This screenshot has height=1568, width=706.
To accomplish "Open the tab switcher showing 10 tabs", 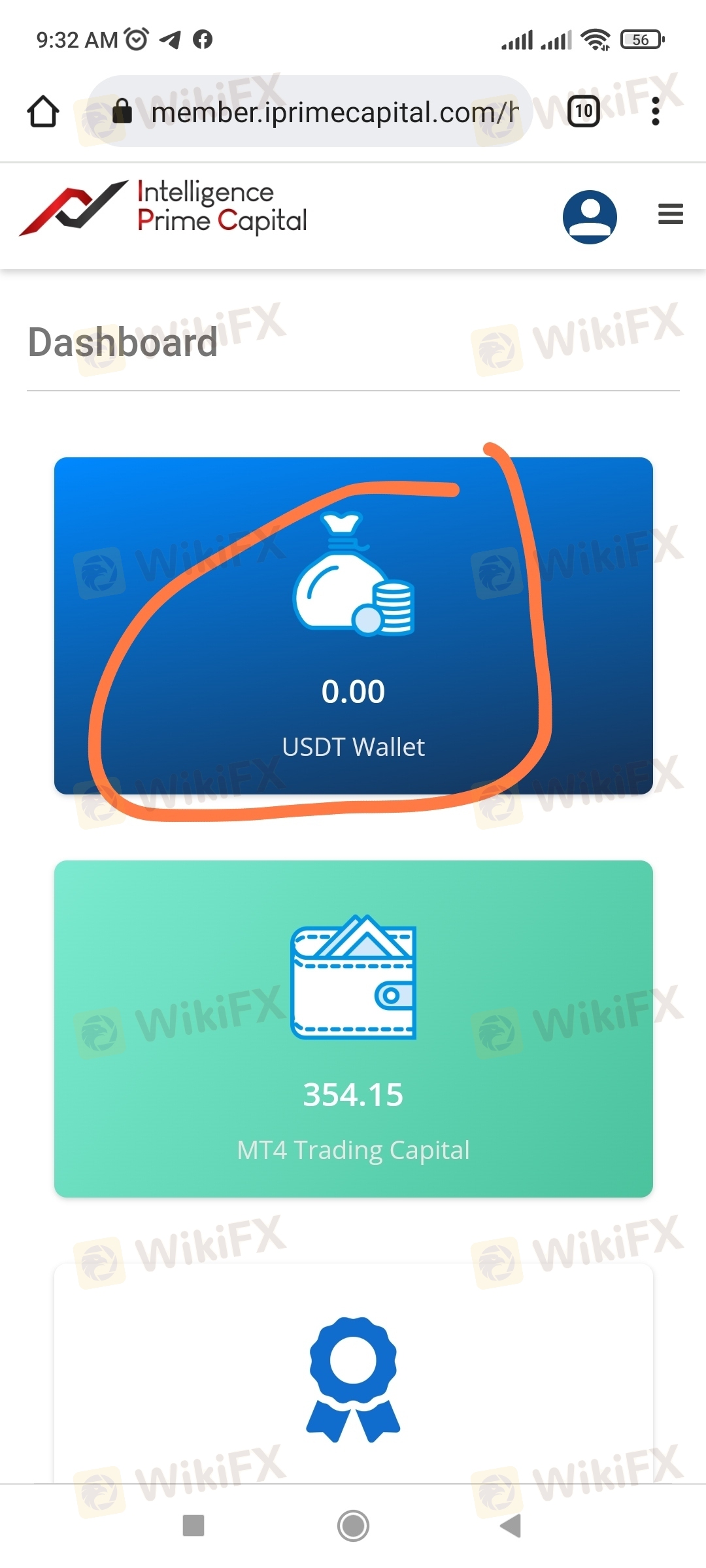I will point(584,111).
